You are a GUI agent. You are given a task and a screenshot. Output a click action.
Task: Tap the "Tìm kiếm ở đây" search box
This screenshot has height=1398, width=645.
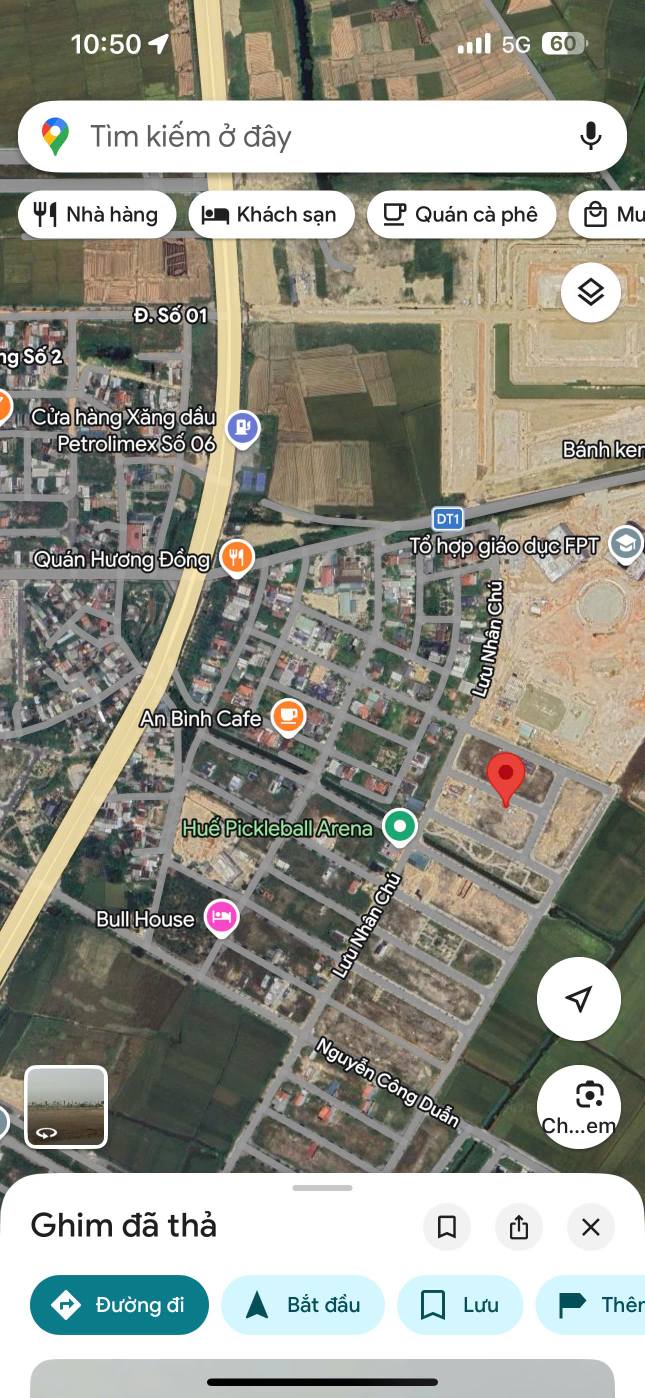300,136
